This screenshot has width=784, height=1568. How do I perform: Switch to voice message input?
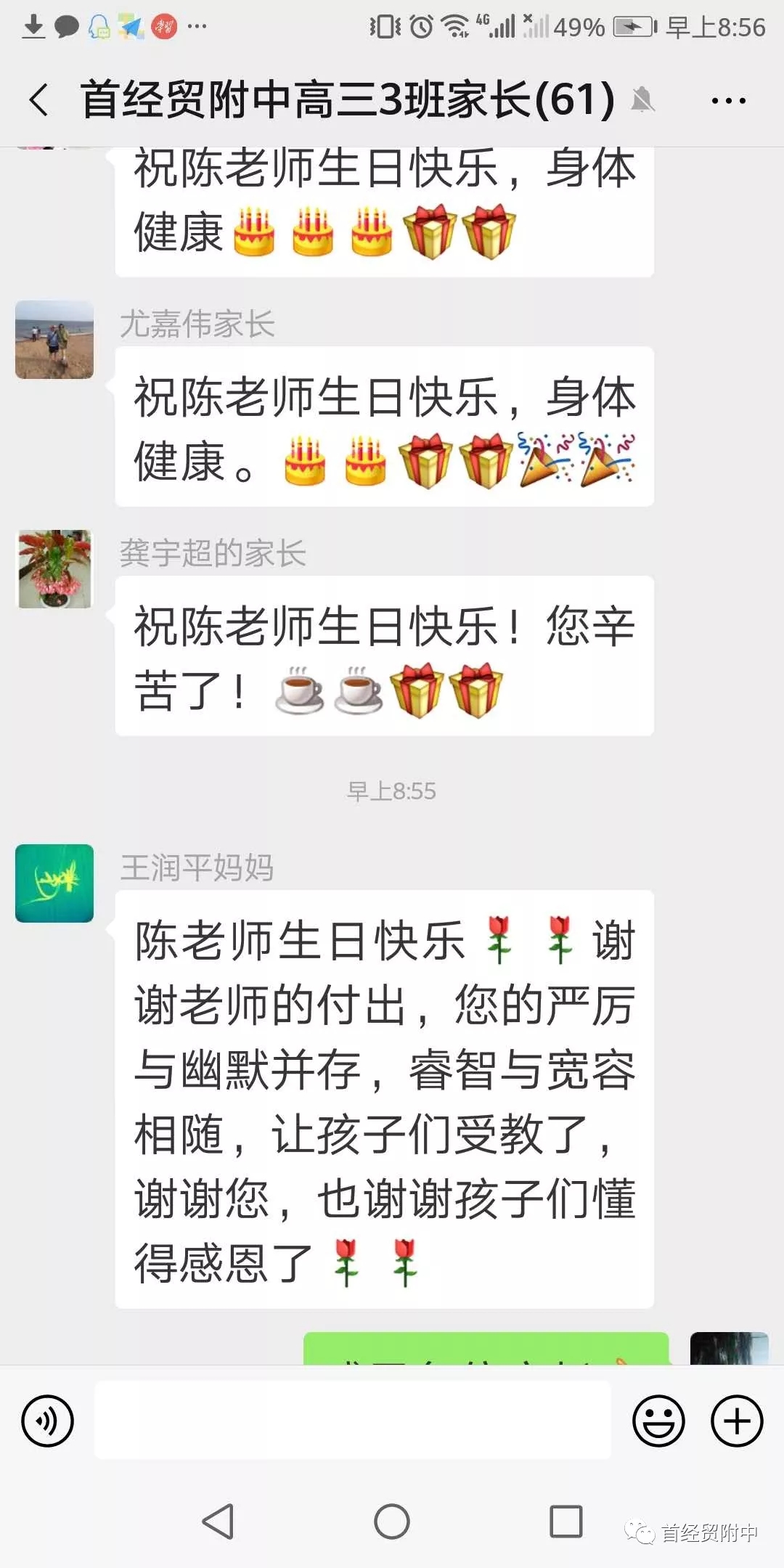click(48, 1421)
